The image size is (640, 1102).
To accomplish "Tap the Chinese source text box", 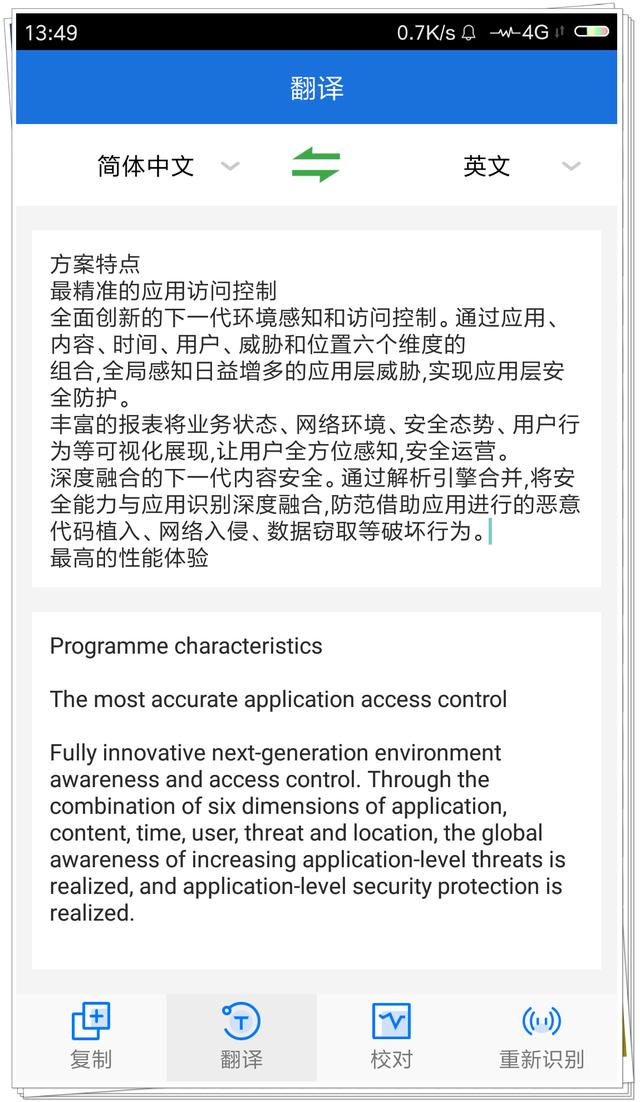I will point(316,409).
